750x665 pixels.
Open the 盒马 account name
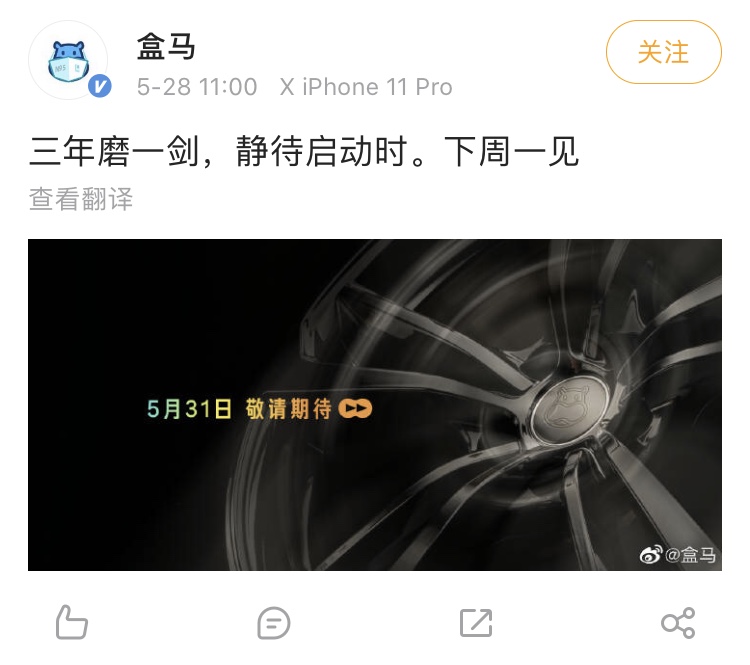(x=166, y=45)
